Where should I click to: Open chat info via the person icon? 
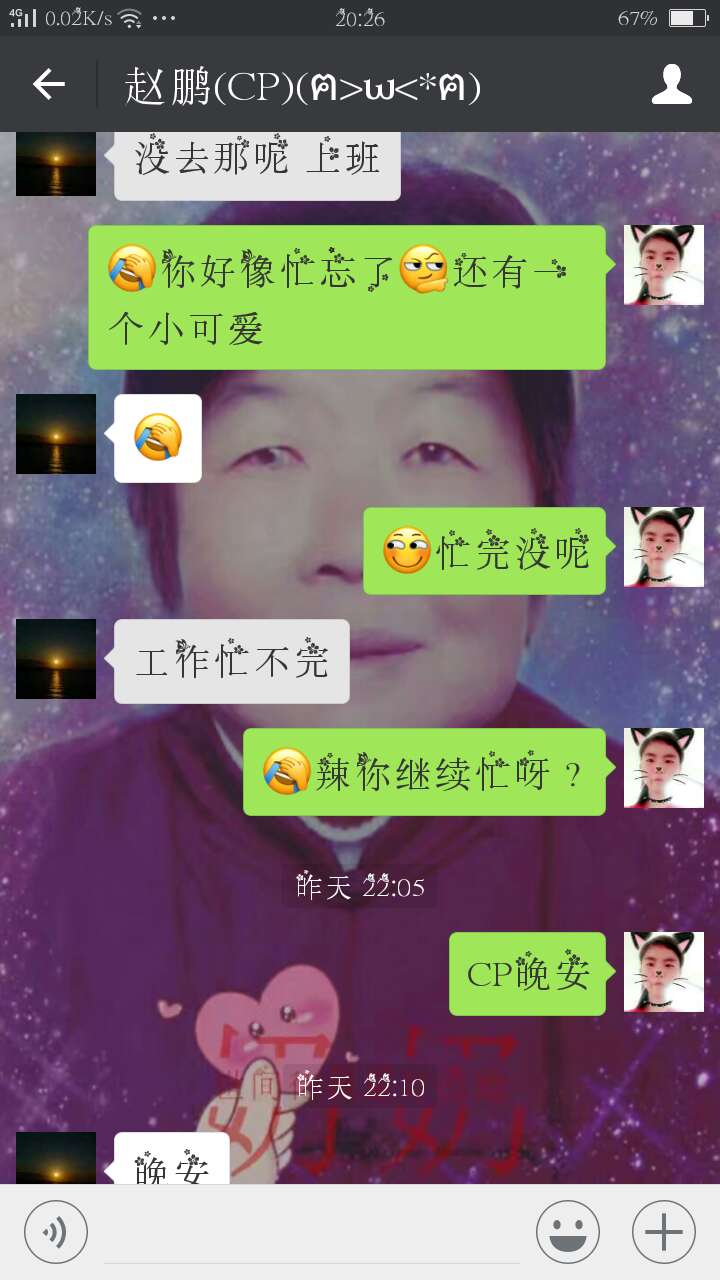click(x=672, y=85)
